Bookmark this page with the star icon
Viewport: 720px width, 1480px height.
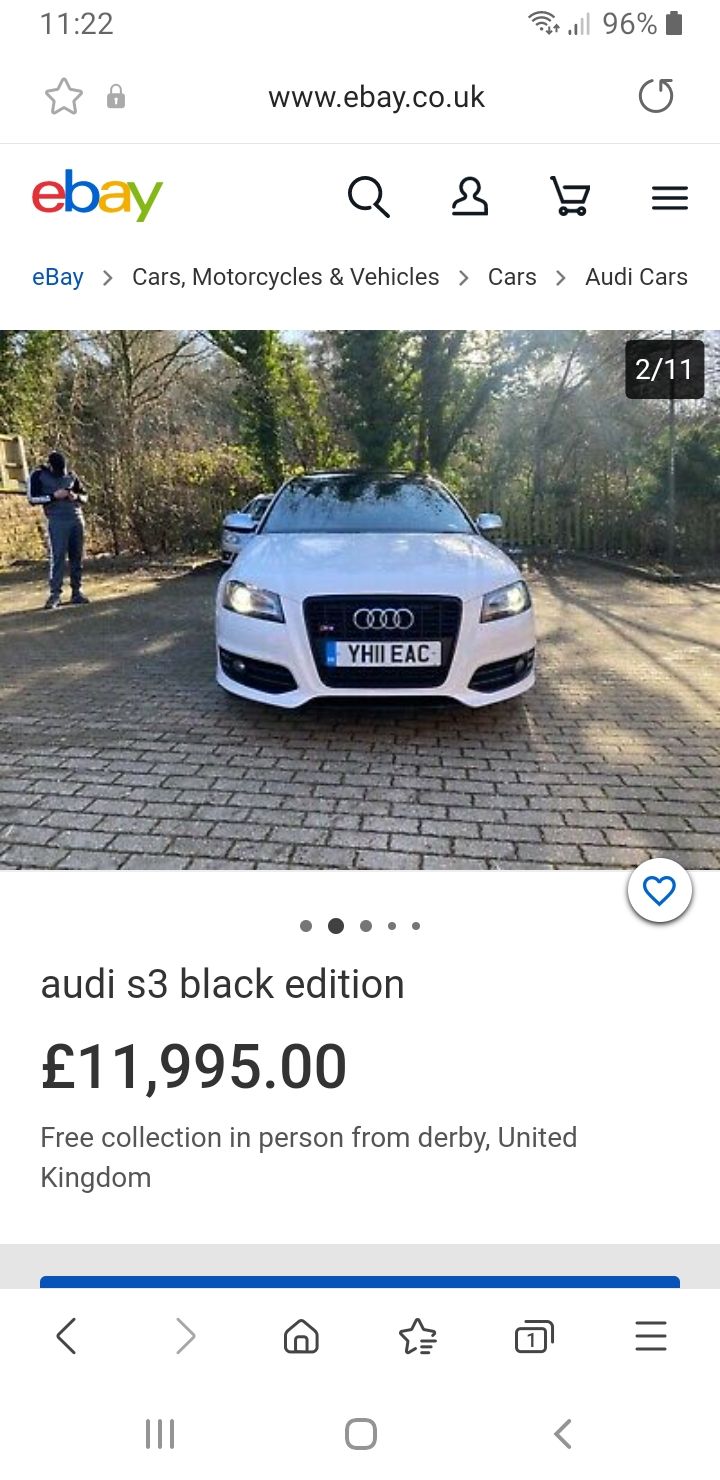[64, 97]
